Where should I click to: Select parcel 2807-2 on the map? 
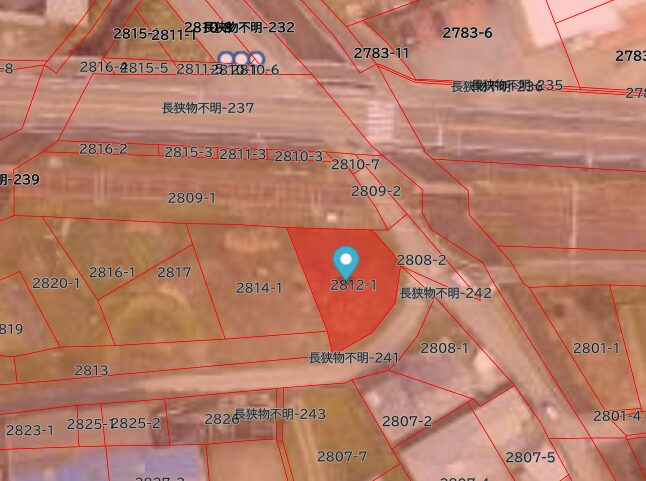tap(406, 421)
